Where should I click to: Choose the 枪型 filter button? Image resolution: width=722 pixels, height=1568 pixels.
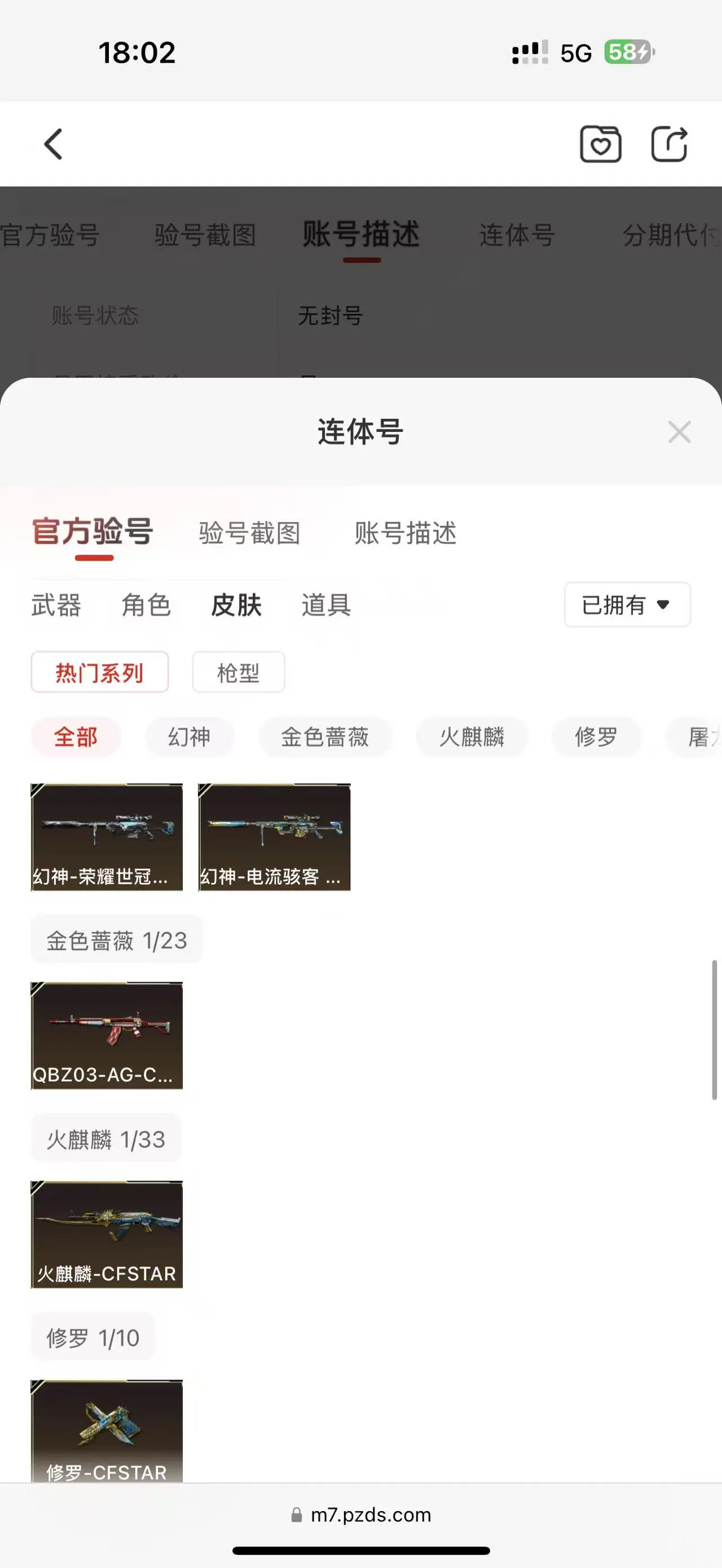239,672
